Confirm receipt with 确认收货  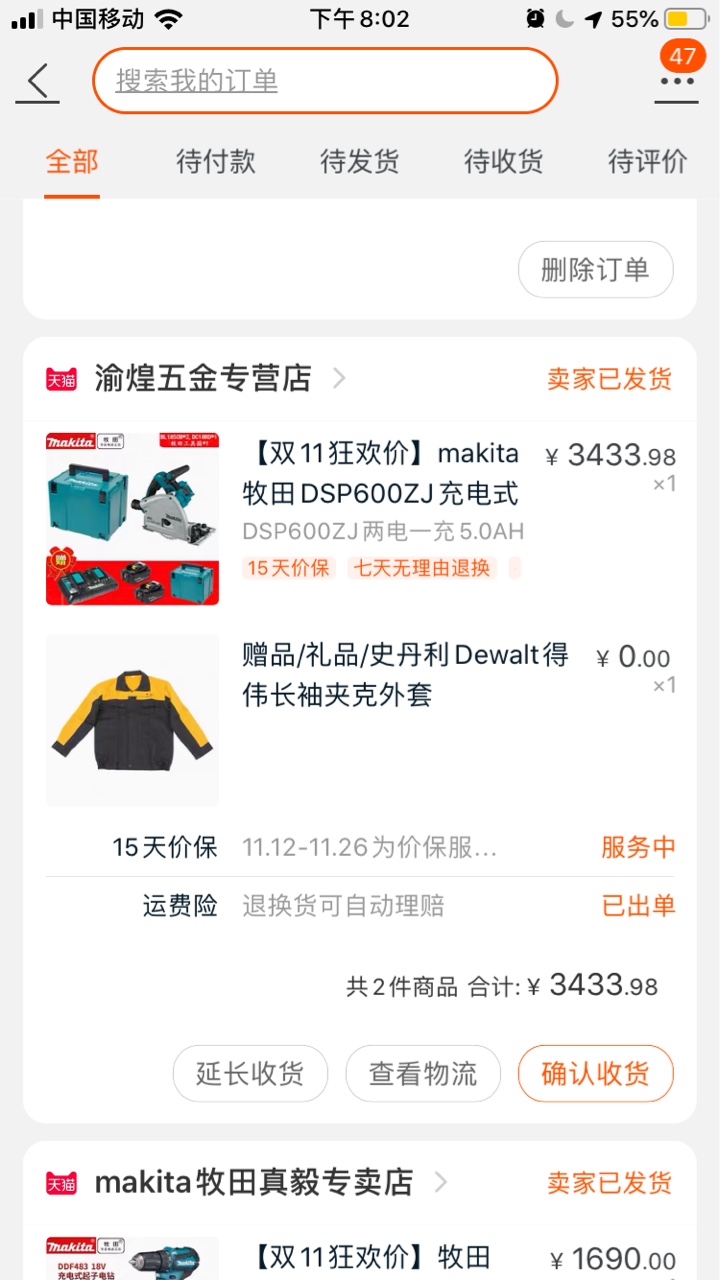[x=595, y=1074]
